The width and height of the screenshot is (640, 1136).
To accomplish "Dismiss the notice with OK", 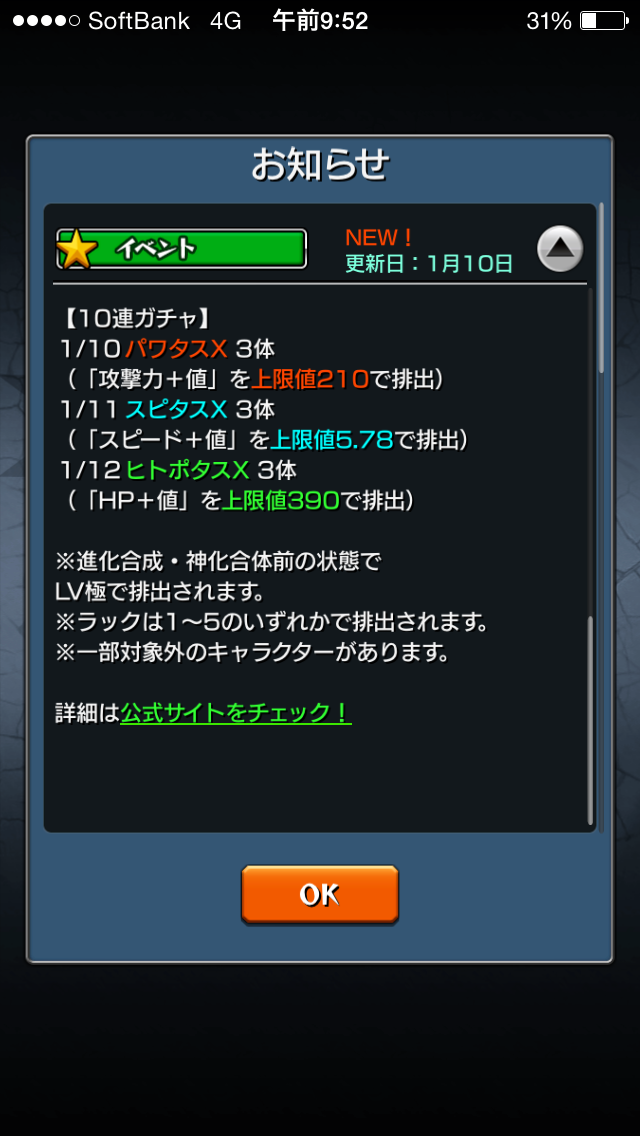I will point(320,895).
